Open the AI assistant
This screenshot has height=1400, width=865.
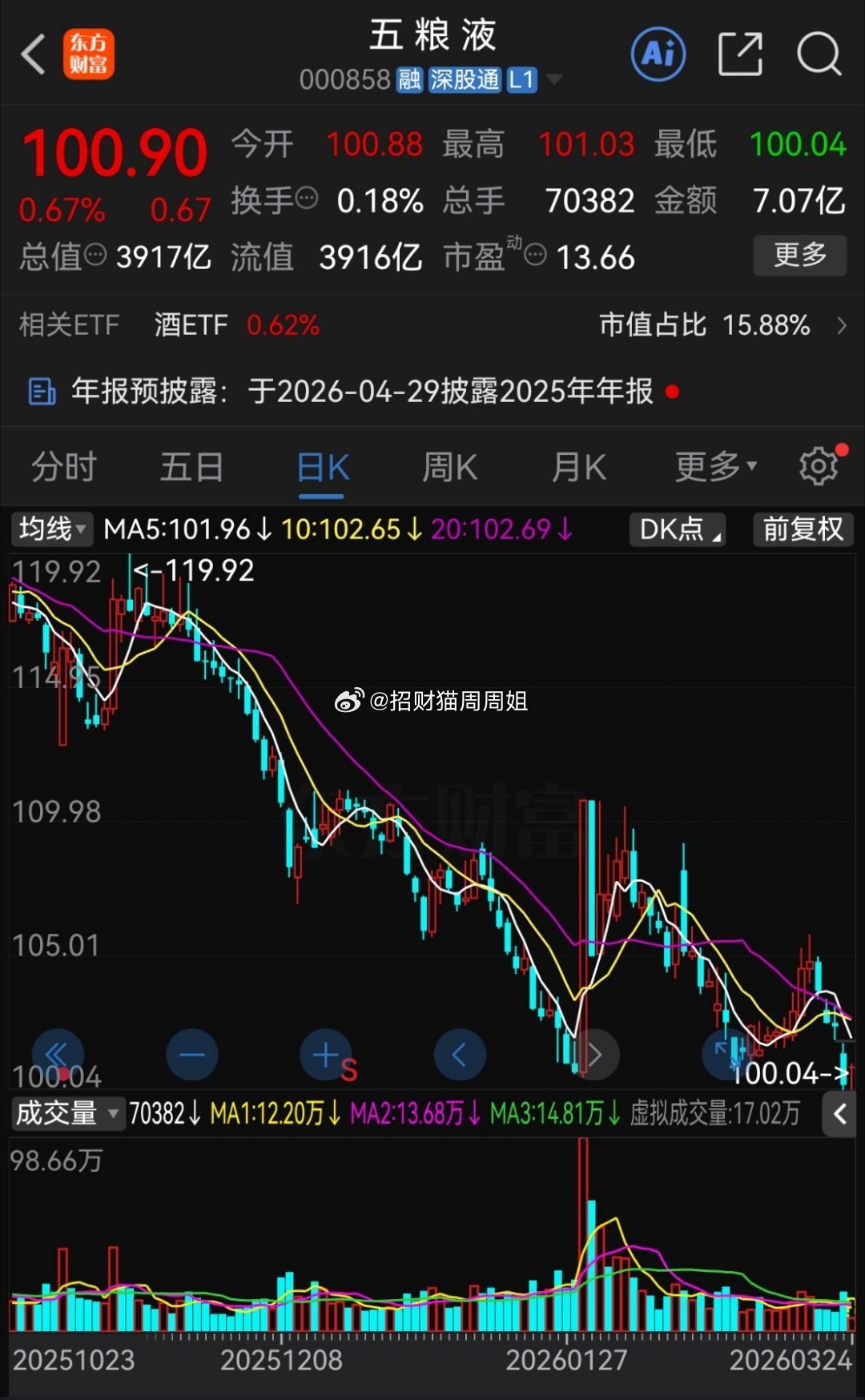click(658, 54)
